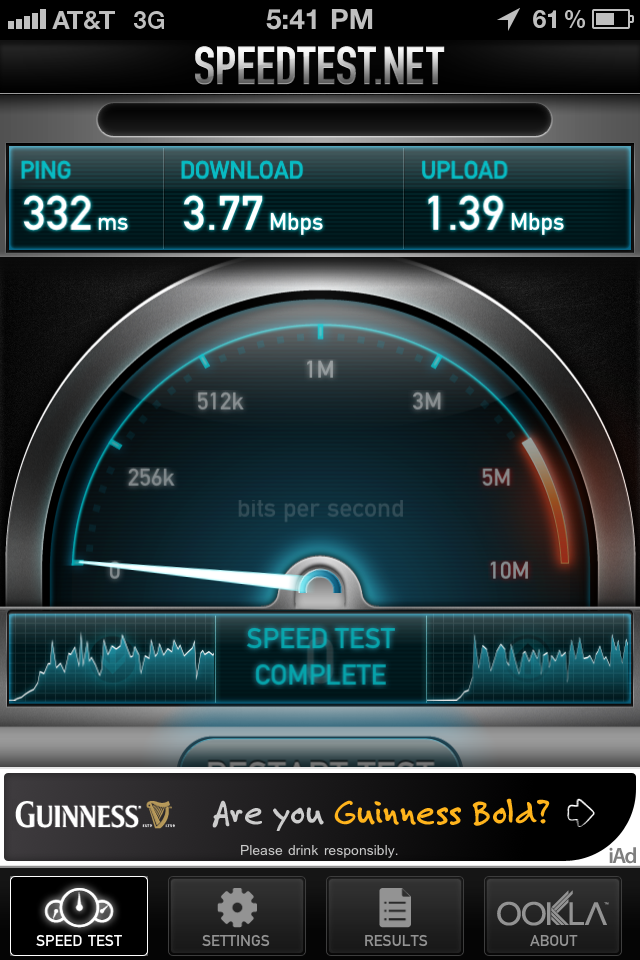
Task: Switch to the Speed Test tab
Action: pos(79,916)
